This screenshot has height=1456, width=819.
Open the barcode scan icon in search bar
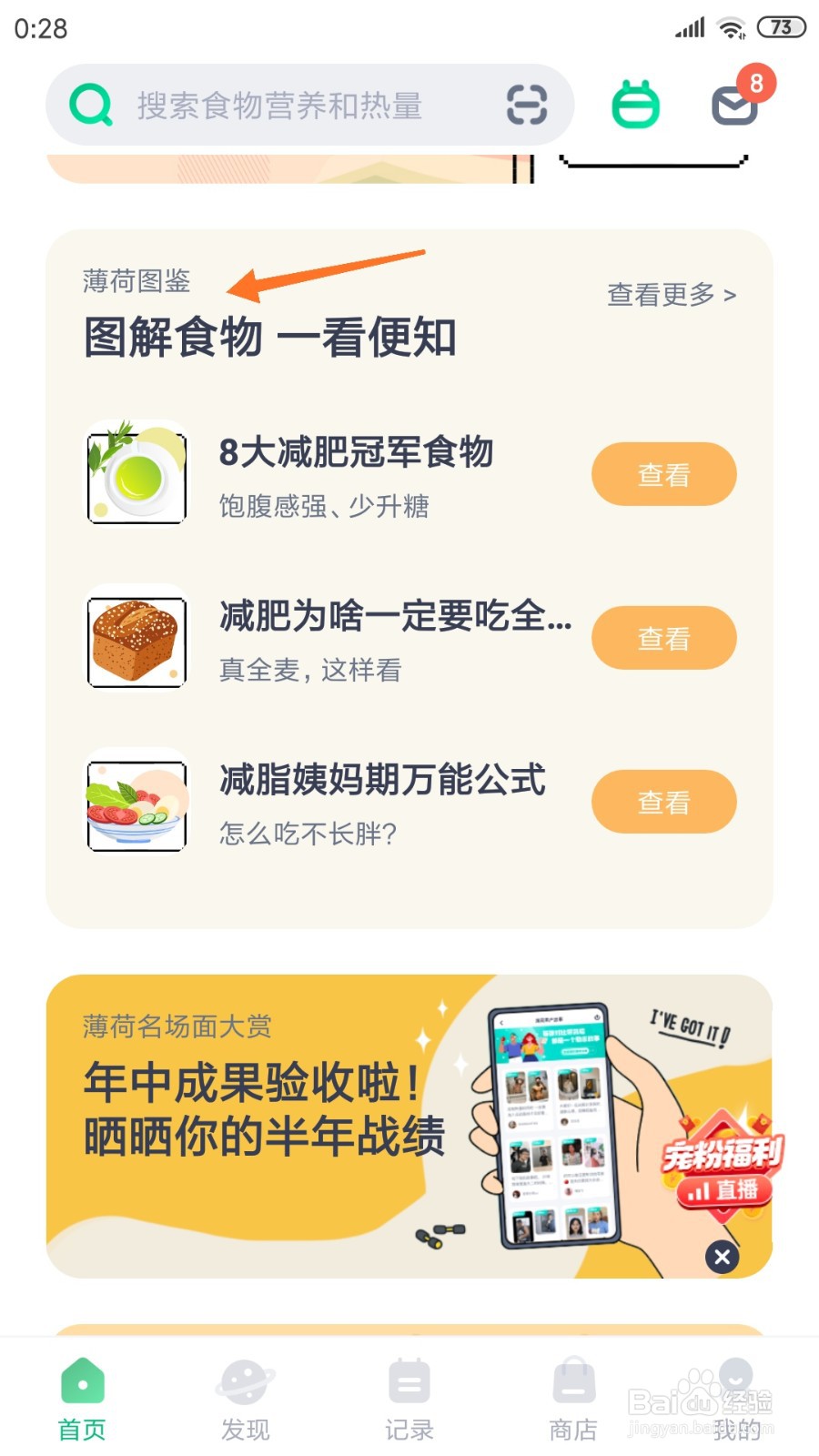526,105
